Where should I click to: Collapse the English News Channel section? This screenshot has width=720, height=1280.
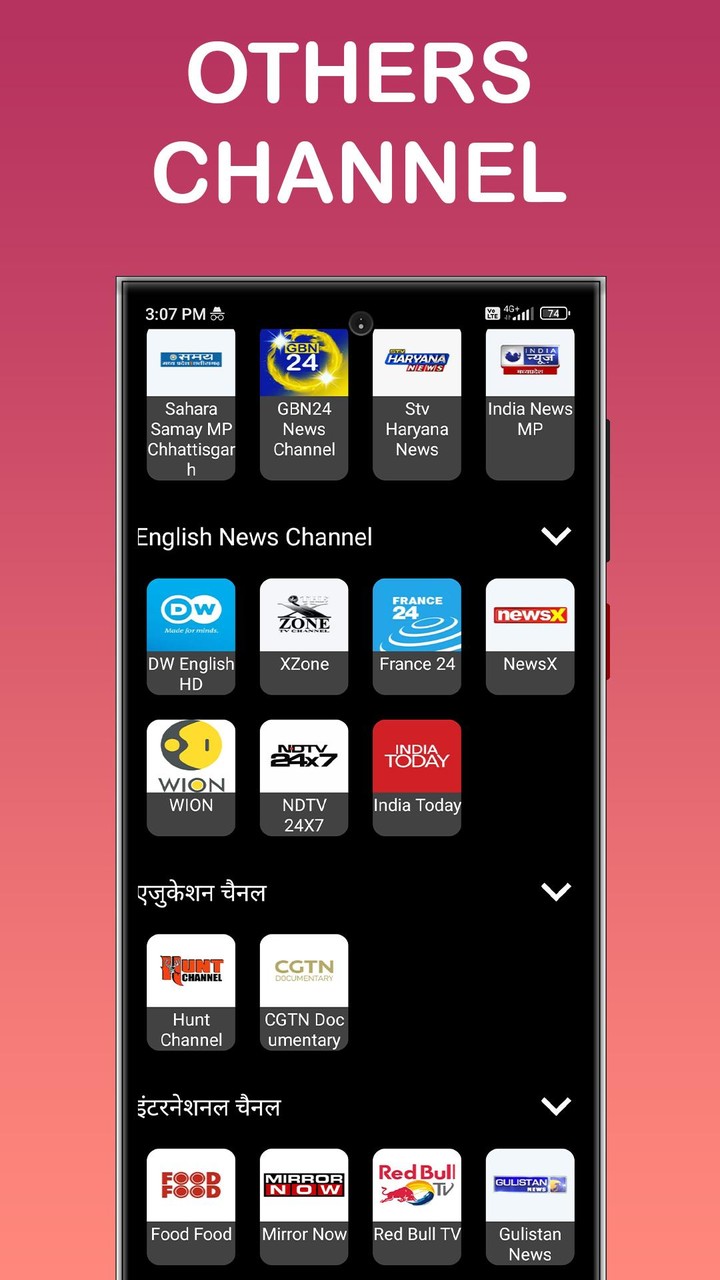click(x=557, y=536)
